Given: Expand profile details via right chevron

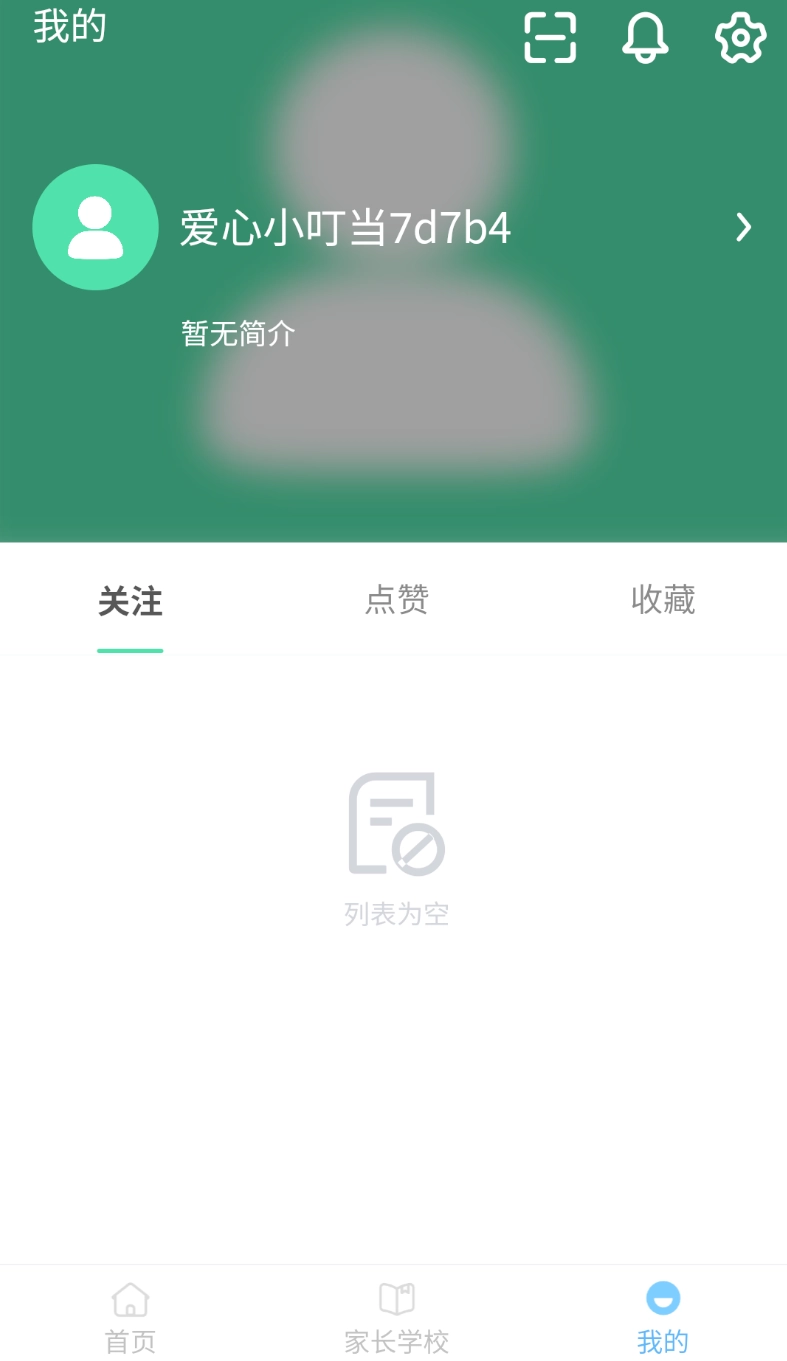Looking at the screenshot, I should click(x=743, y=228).
